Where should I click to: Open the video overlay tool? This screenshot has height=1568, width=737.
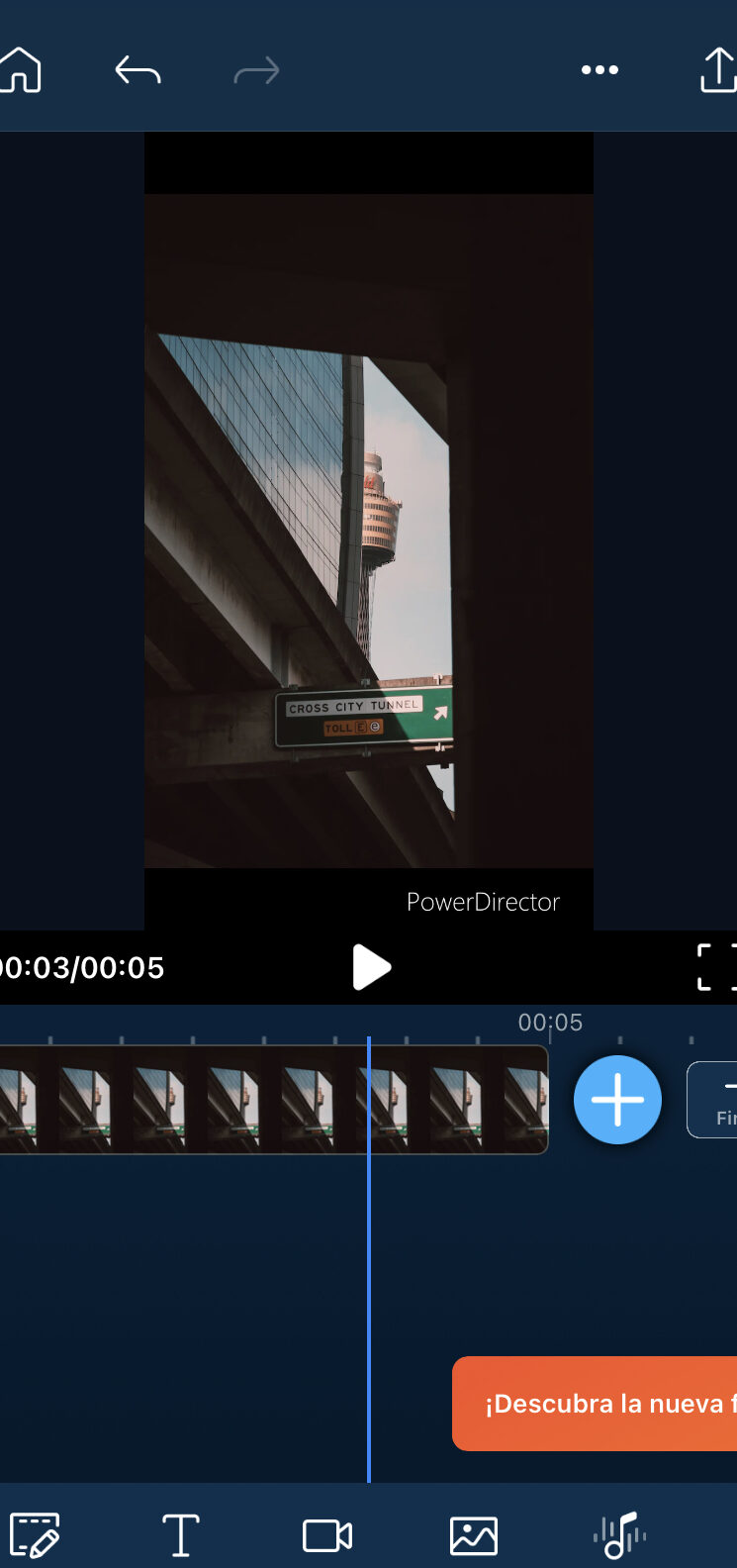327,1535
